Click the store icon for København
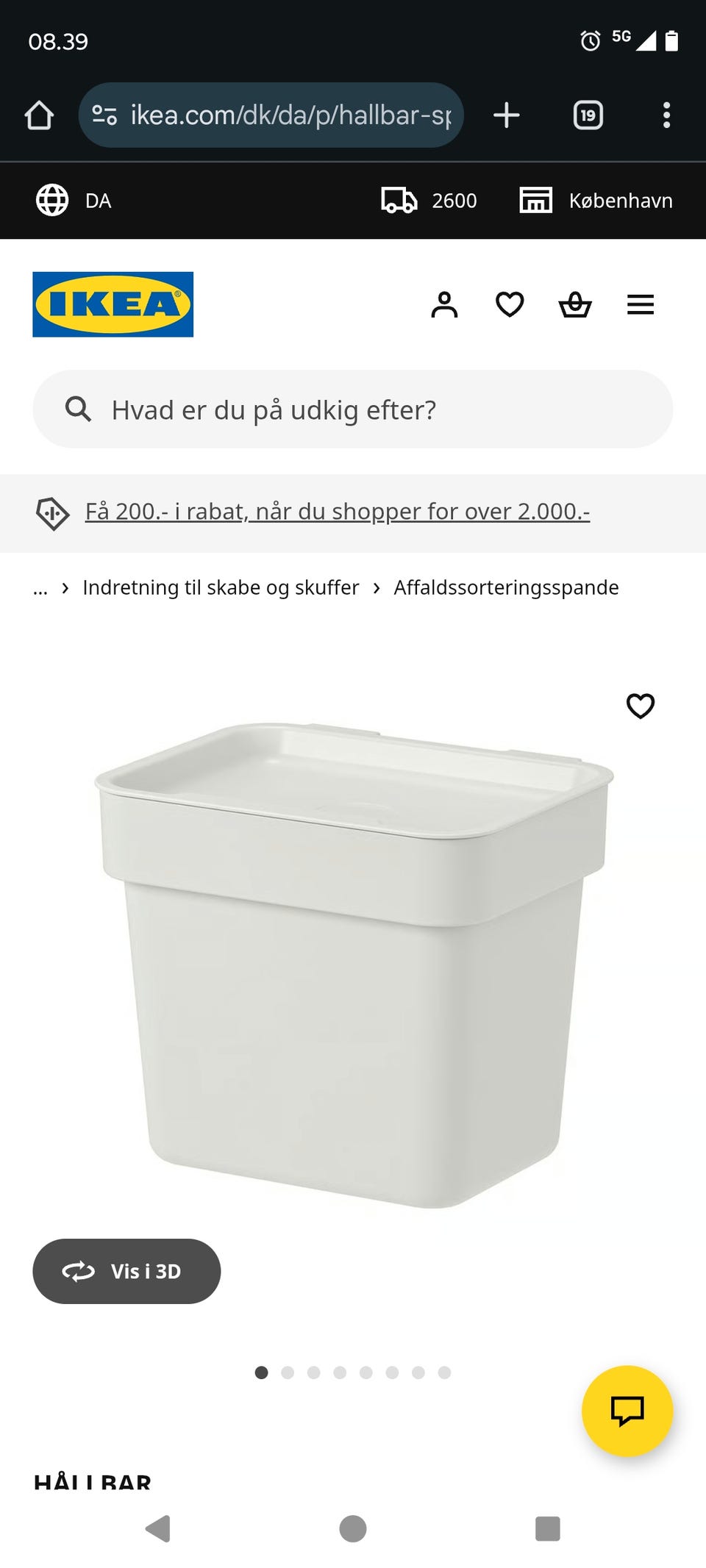706x1568 pixels. 535,200
